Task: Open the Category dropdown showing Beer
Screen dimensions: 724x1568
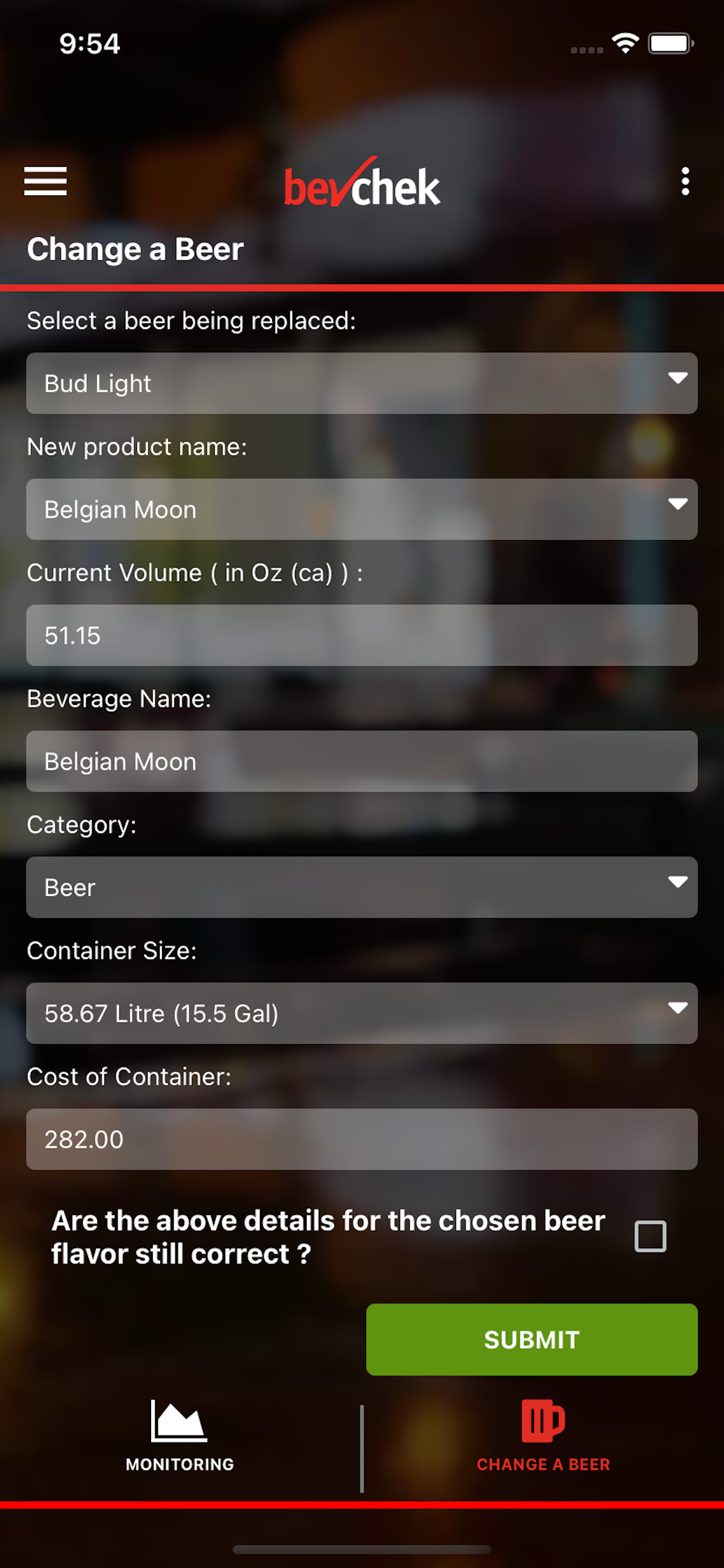Action: [x=362, y=887]
